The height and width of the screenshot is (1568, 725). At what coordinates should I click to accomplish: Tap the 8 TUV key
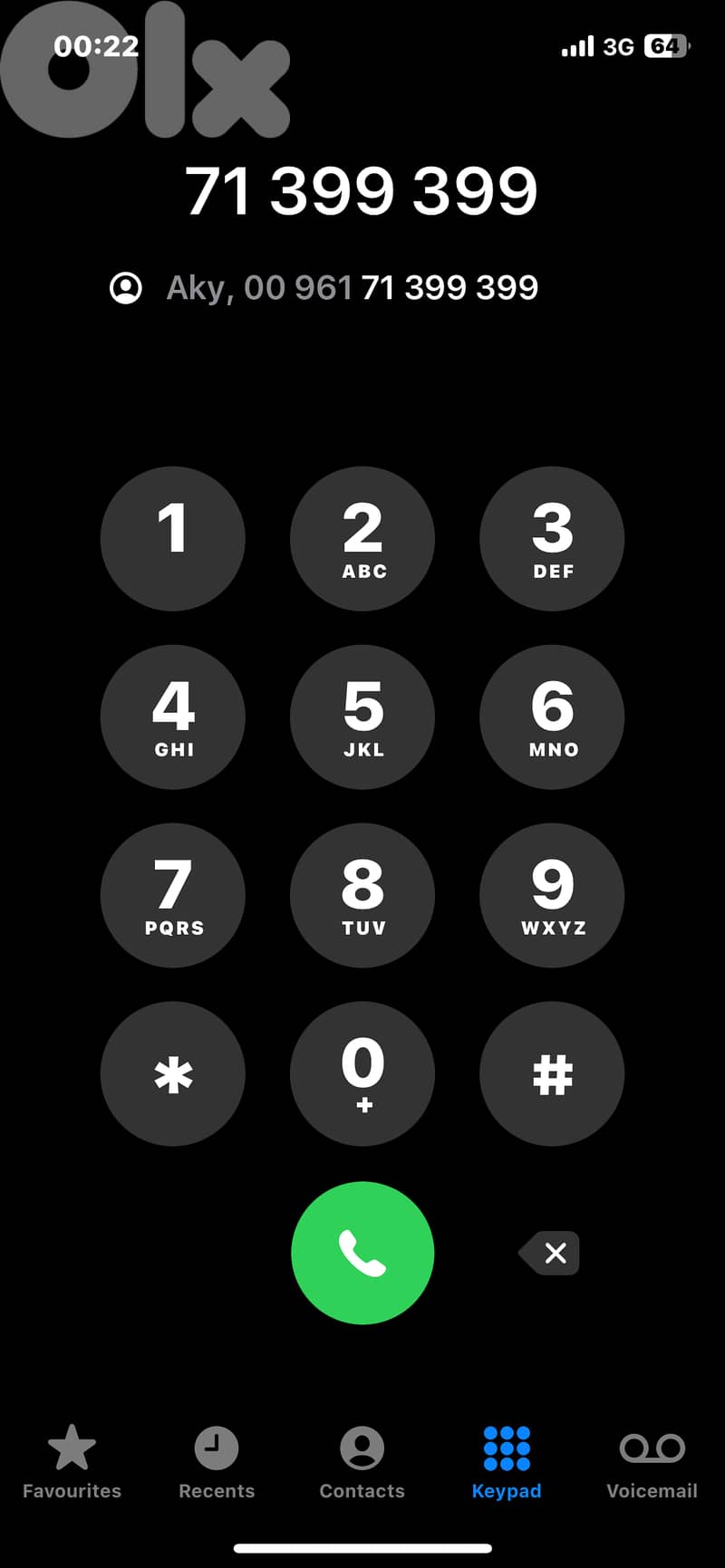[362, 895]
